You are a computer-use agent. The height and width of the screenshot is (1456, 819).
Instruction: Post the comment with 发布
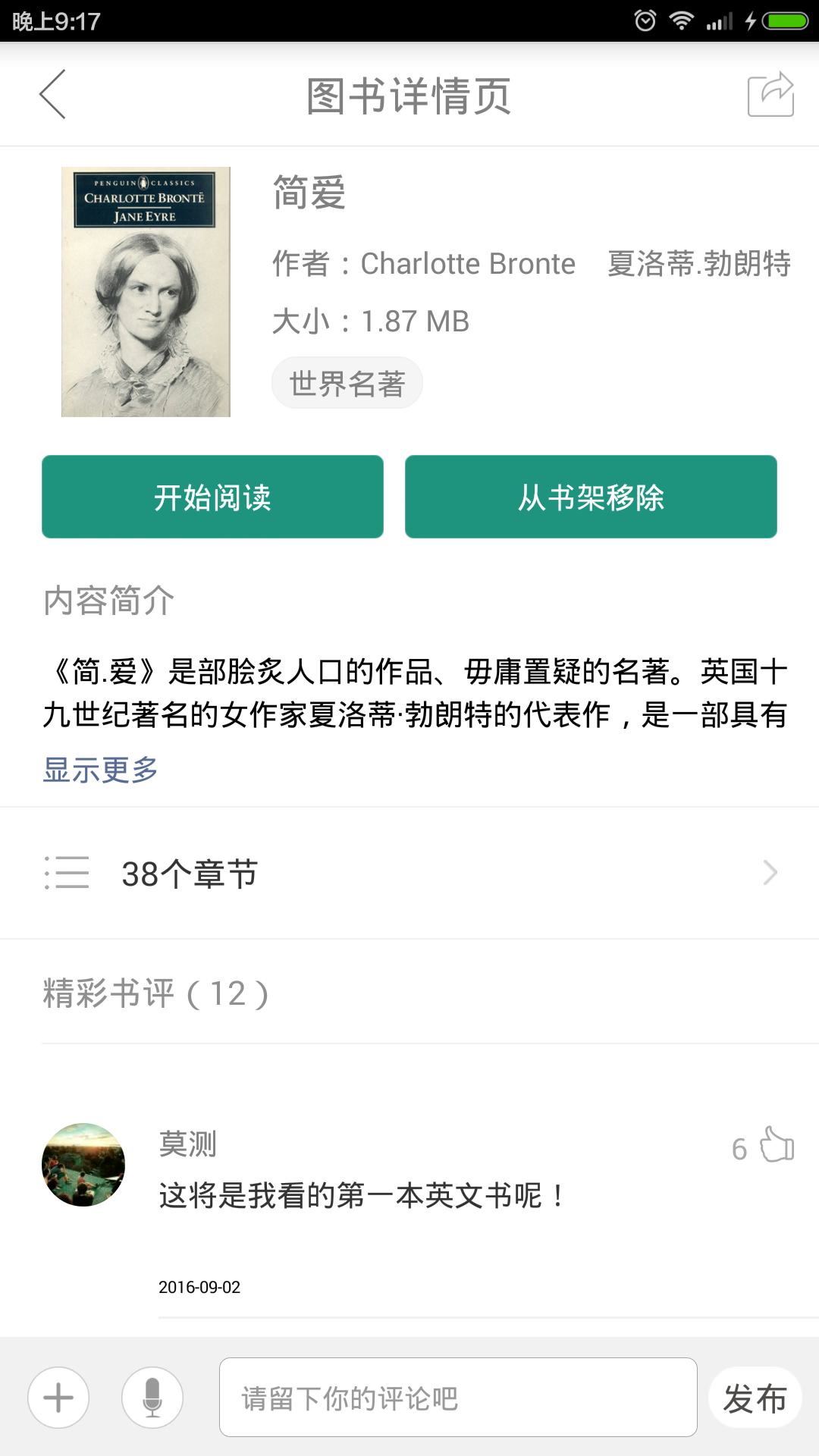755,1398
